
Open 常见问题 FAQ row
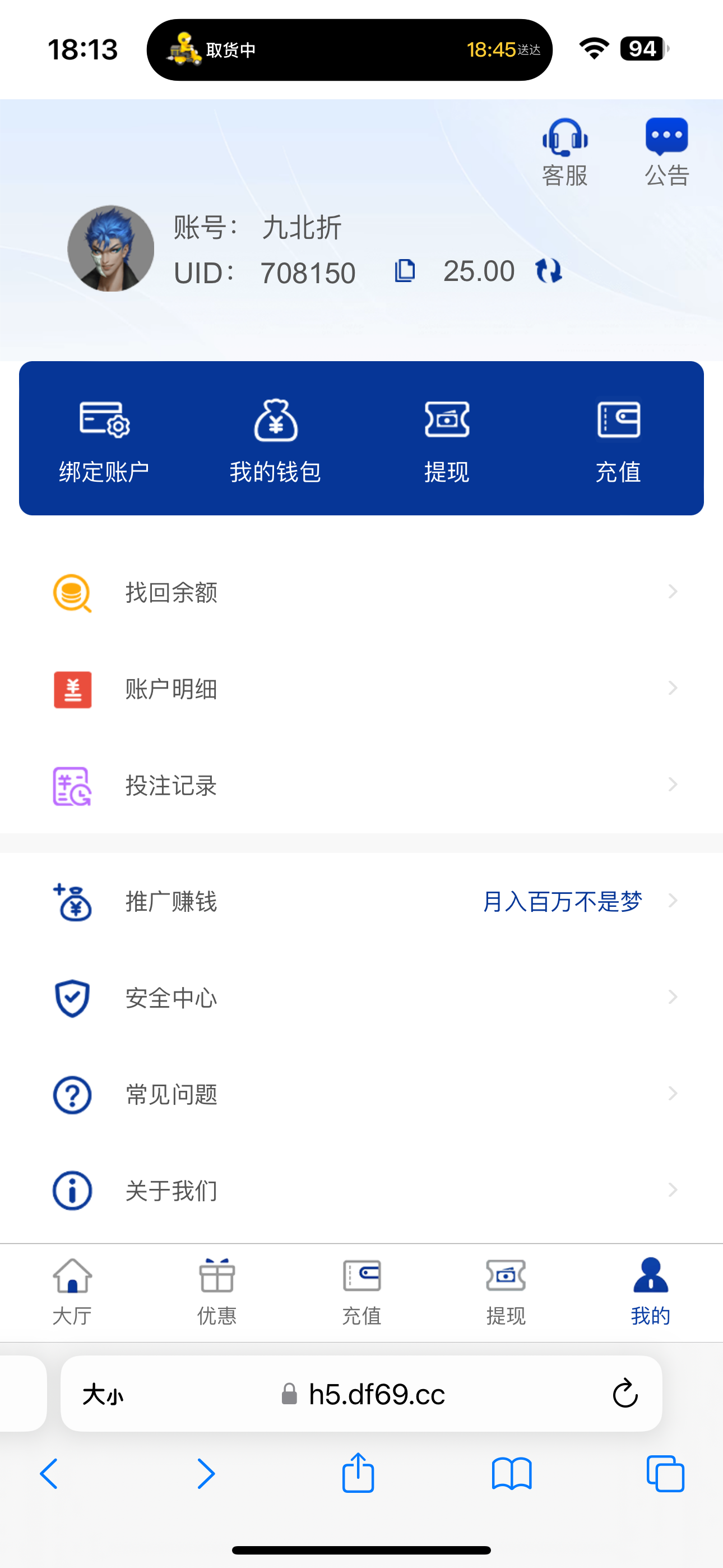coord(361,1095)
